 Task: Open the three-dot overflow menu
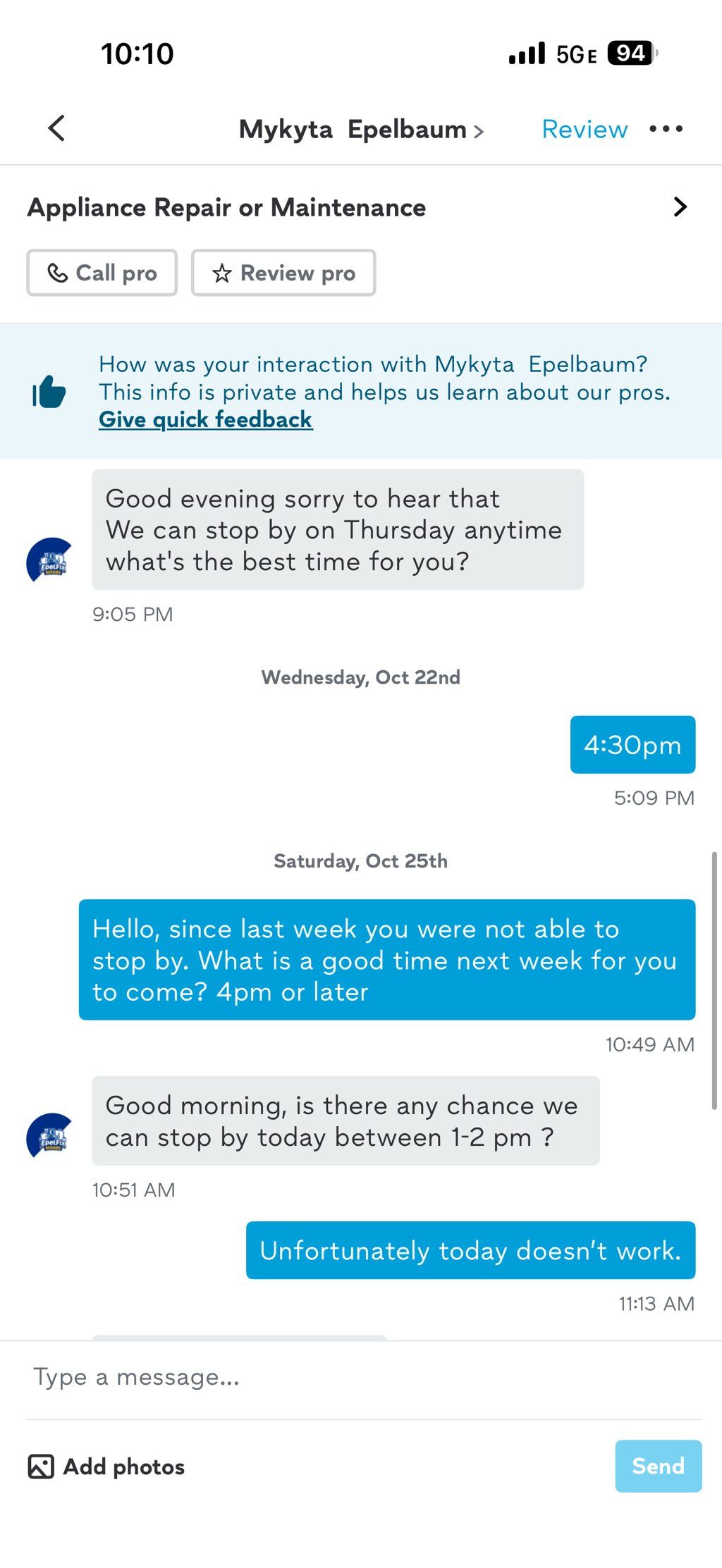pyautogui.click(x=666, y=129)
